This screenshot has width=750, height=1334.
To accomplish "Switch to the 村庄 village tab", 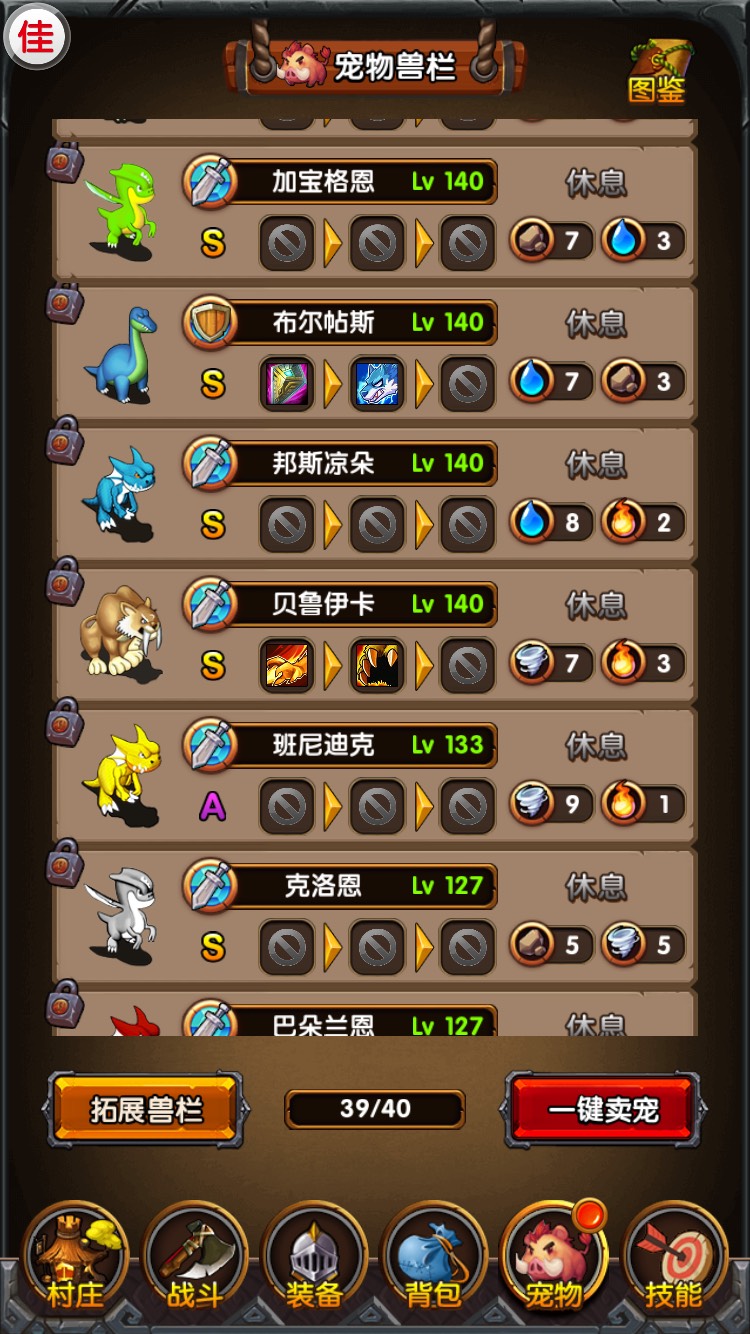I will click(76, 1257).
